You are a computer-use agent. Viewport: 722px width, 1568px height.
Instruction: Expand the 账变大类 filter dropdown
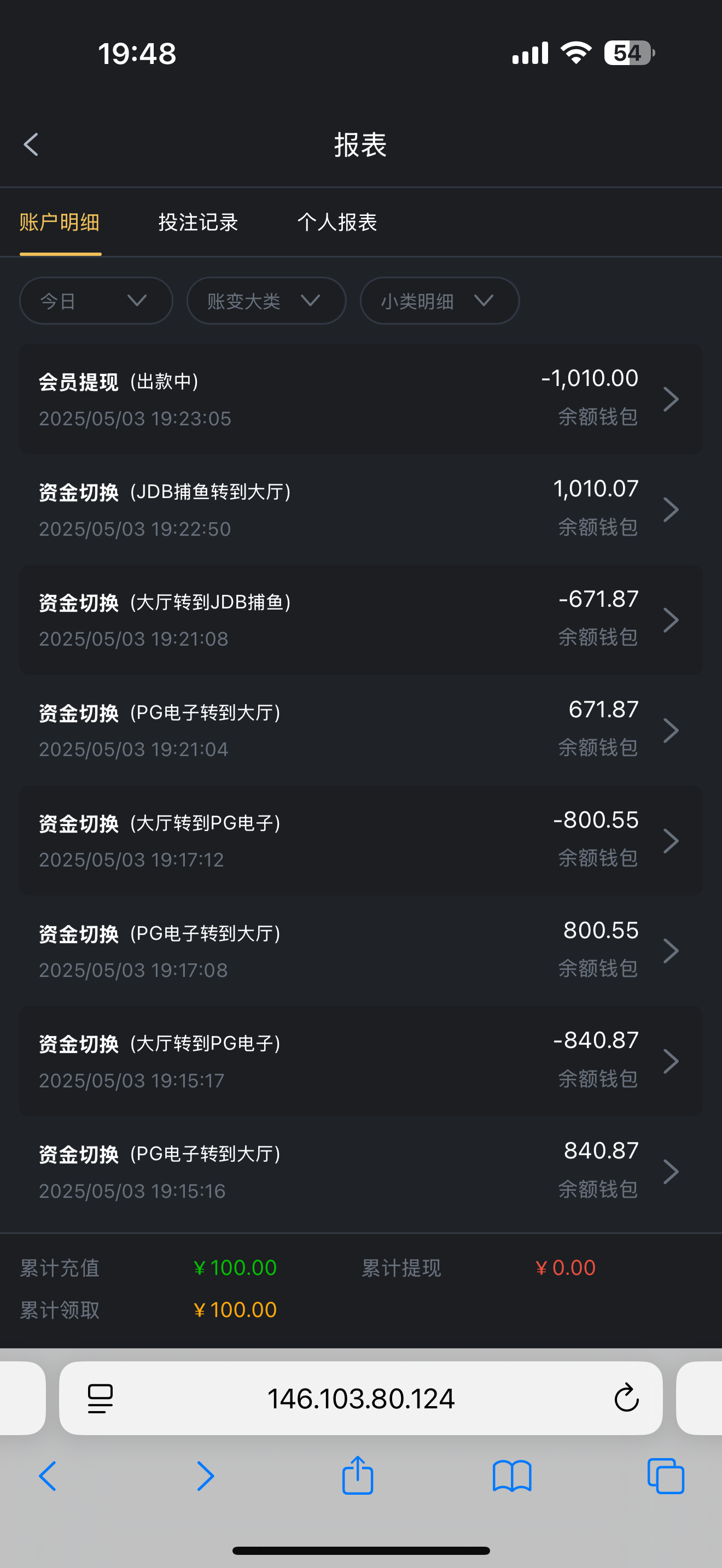coord(266,301)
